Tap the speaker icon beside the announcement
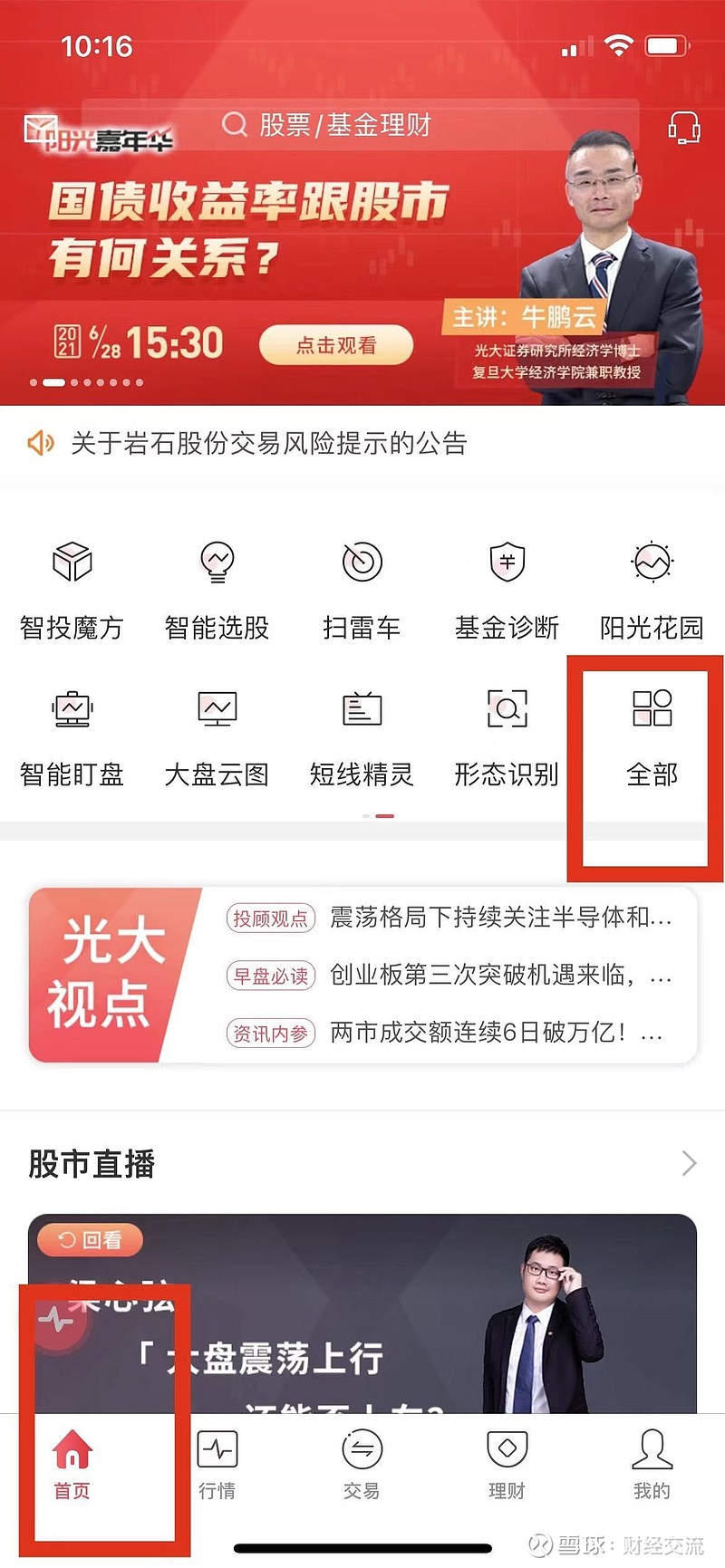 pos(40,442)
